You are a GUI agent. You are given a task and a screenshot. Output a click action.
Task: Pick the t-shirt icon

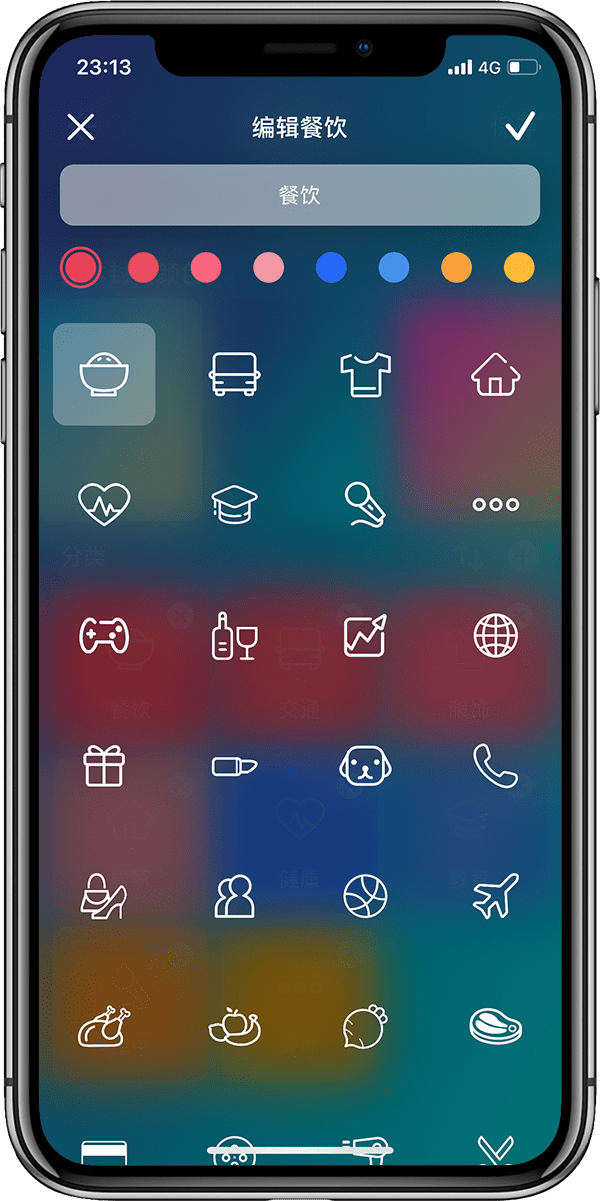pos(365,375)
